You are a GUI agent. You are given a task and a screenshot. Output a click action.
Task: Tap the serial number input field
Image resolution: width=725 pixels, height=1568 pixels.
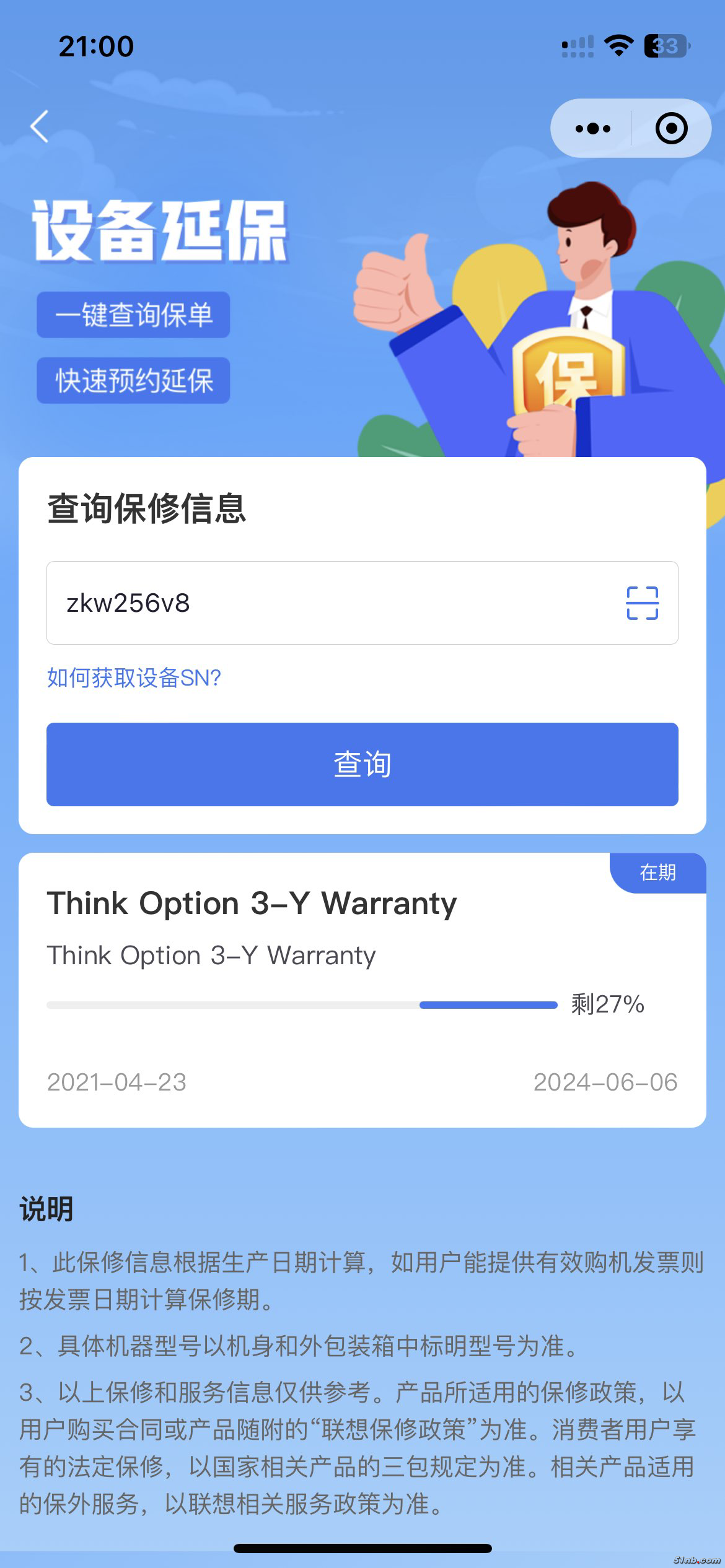click(x=335, y=603)
